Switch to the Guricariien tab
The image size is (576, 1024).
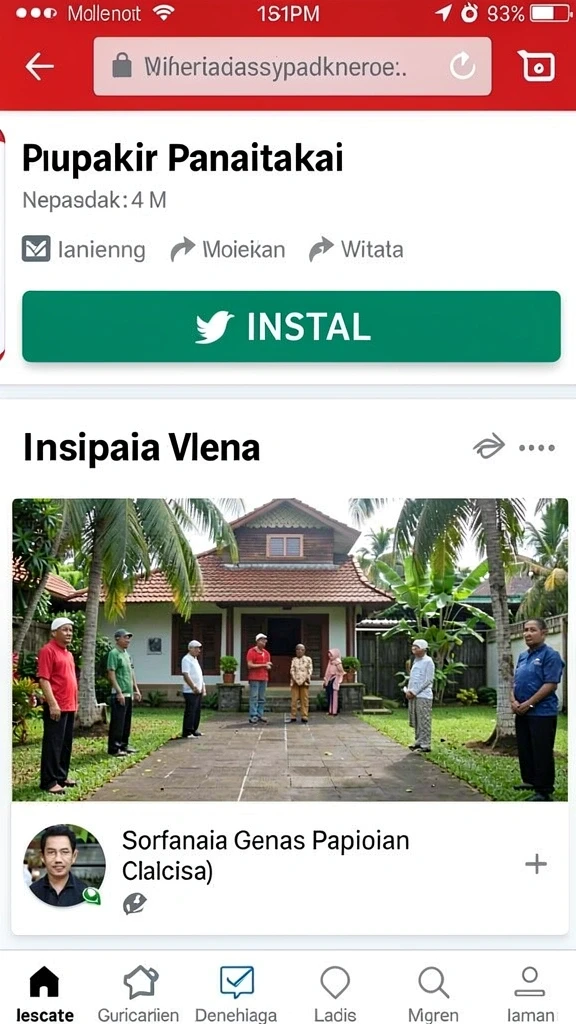coord(138,994)
